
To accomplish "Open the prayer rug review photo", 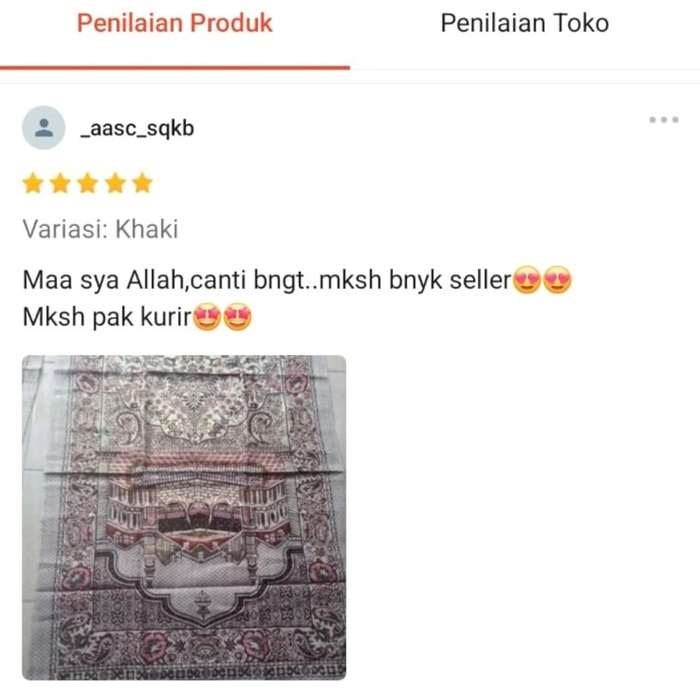I will tap(184, 517).
